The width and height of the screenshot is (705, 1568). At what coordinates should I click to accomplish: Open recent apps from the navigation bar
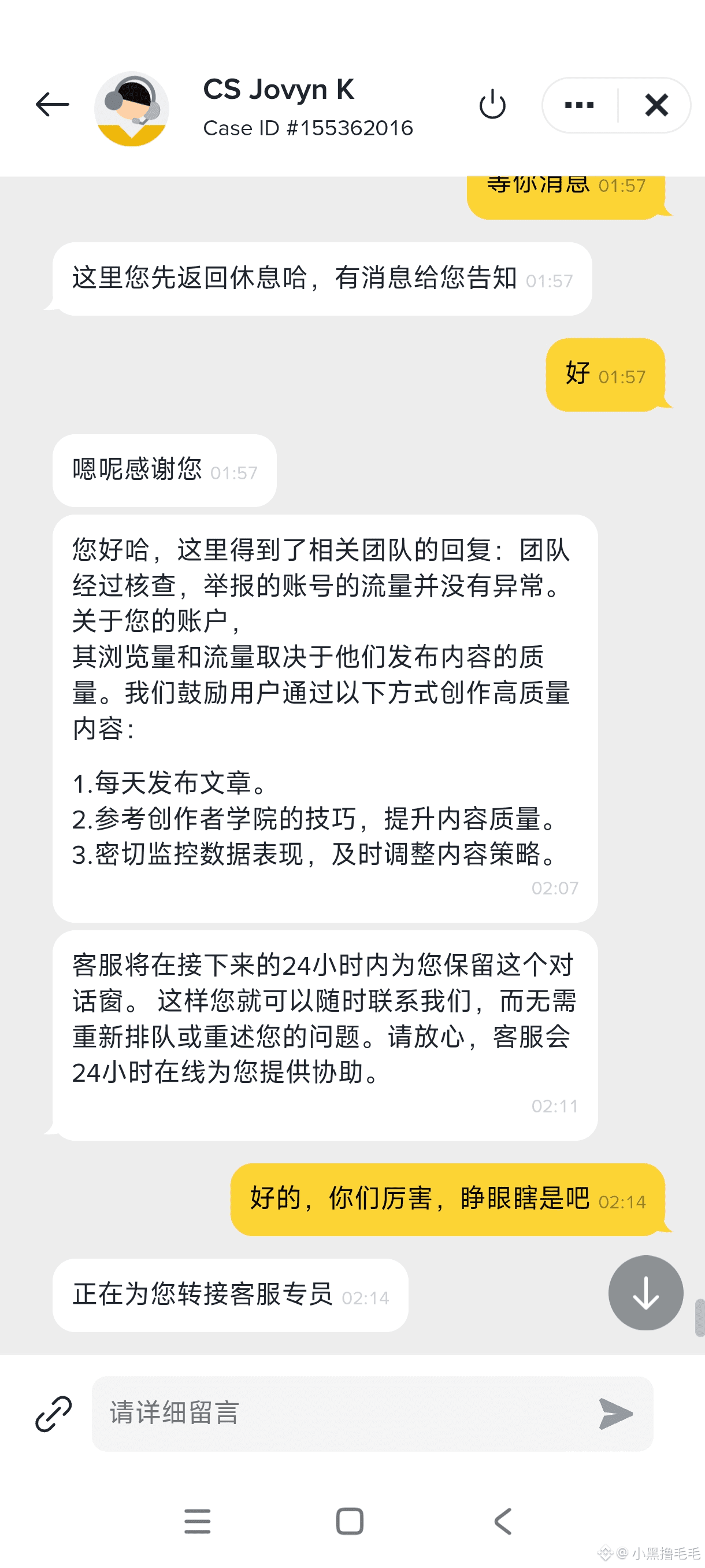click(198, 1521)
